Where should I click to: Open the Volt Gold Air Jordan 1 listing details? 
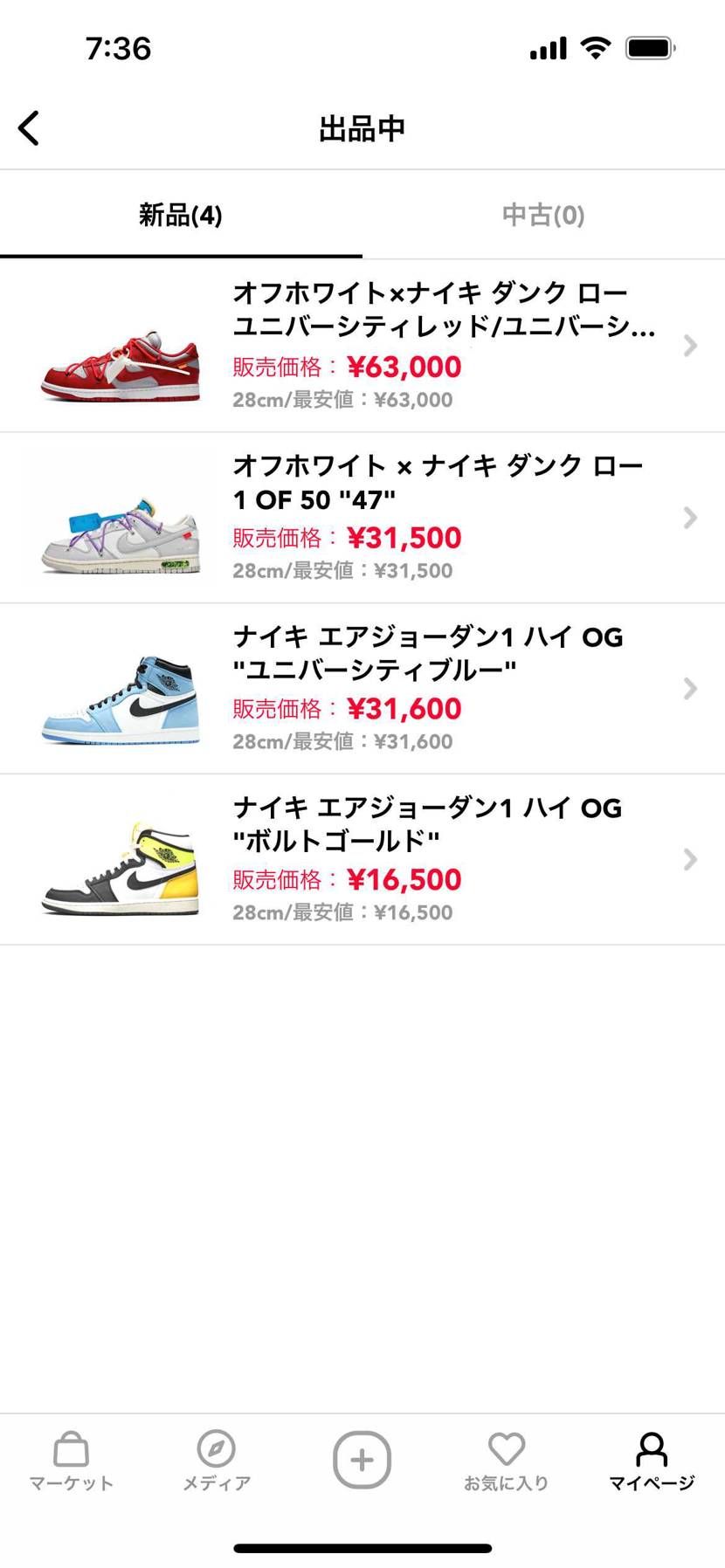[x=690, y=859]
